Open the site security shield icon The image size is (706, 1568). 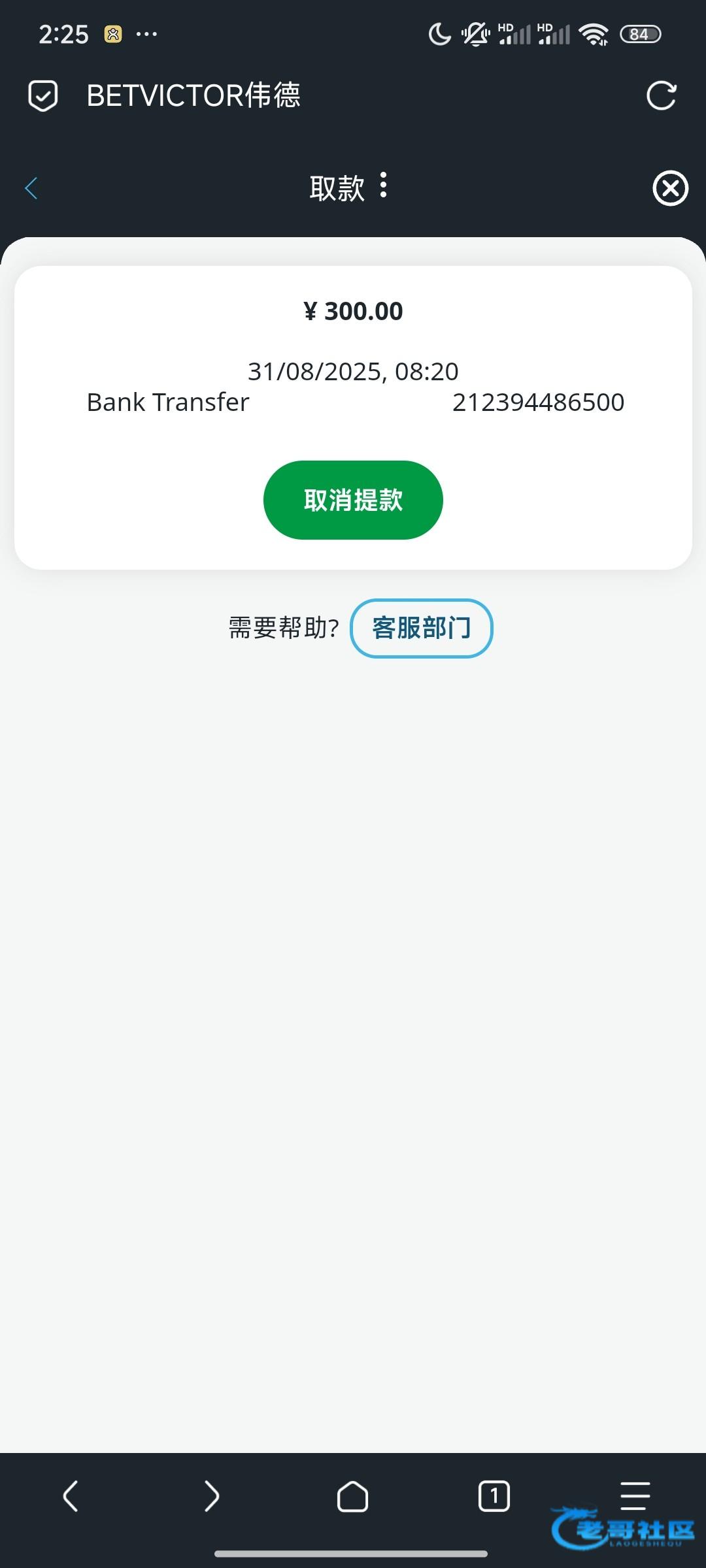point(43,96)
